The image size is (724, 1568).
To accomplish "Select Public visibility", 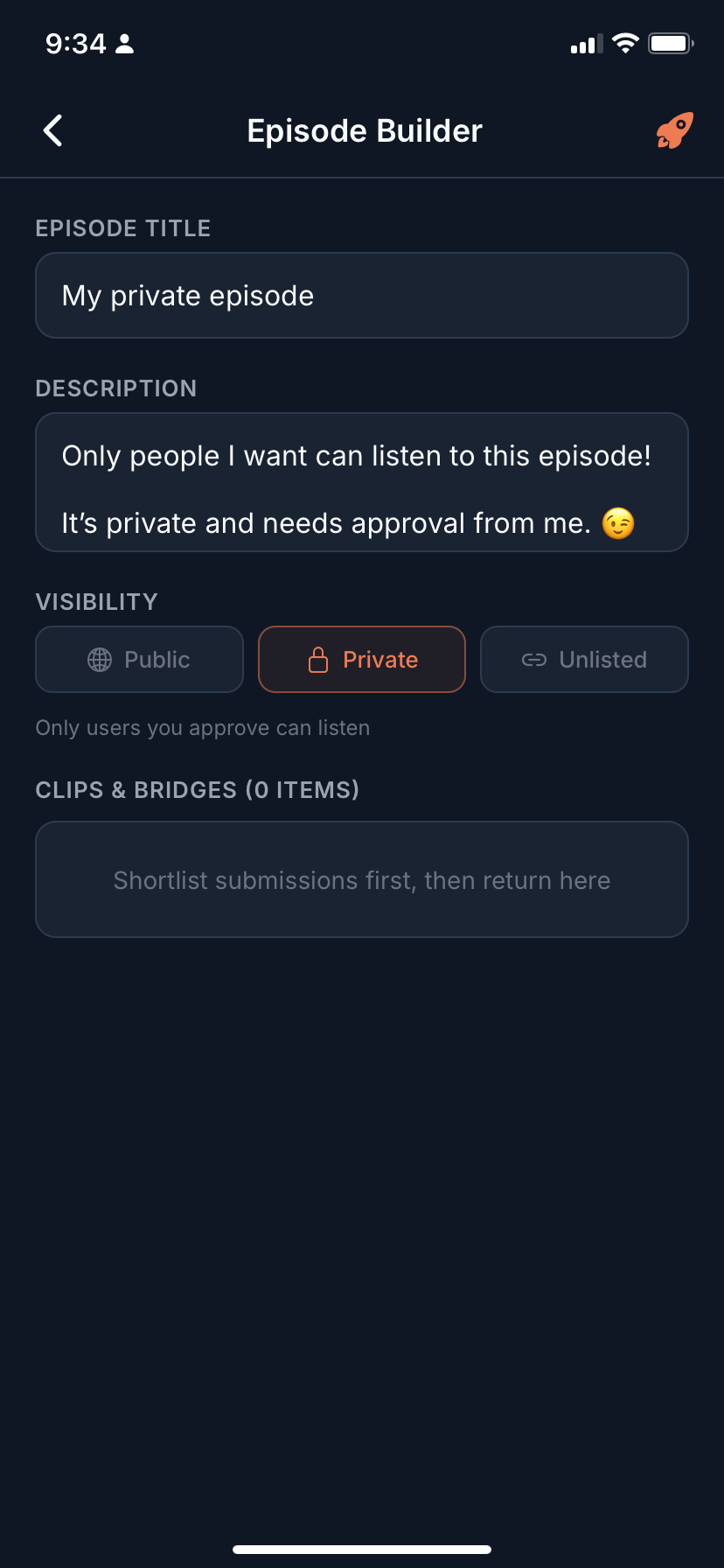I will coord(139,659).
